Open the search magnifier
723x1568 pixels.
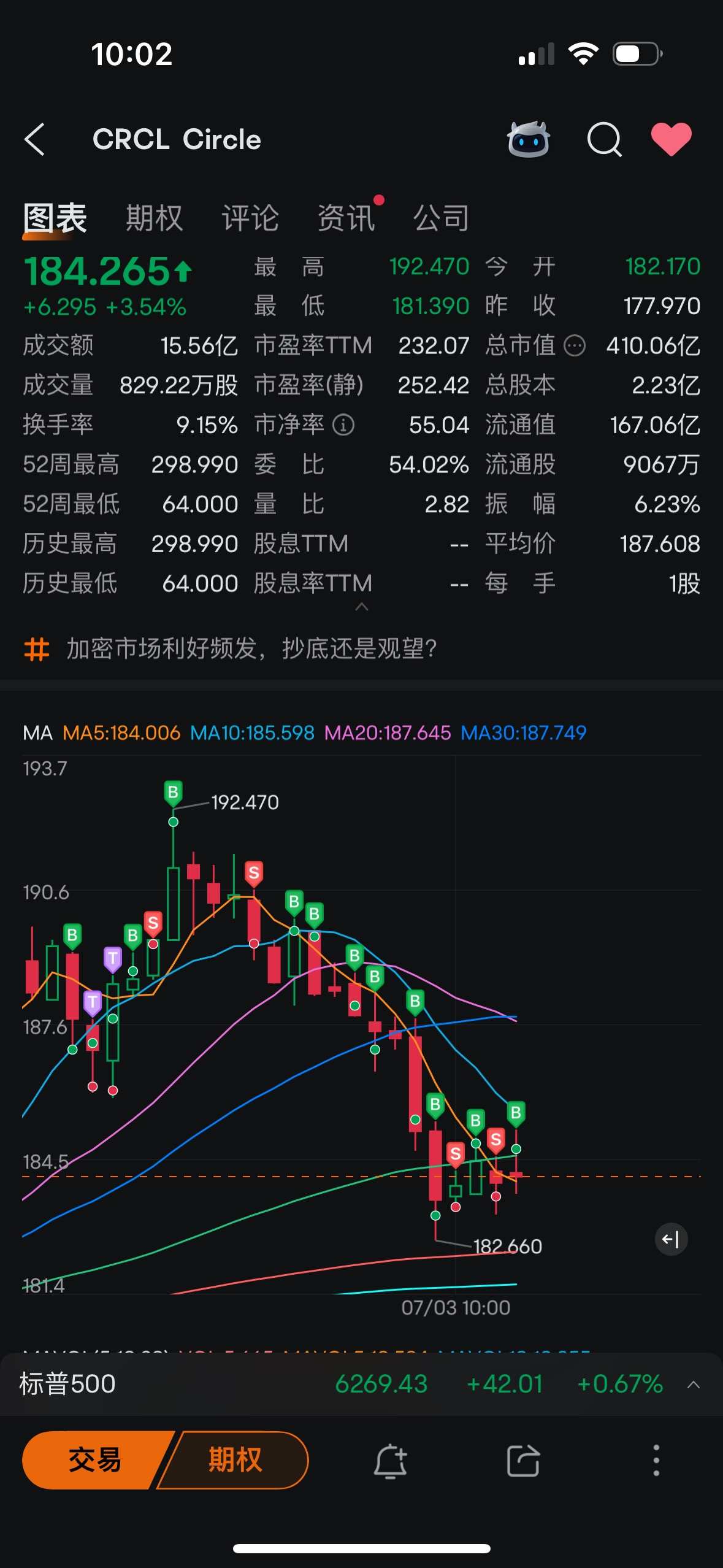tap(604, 140)
